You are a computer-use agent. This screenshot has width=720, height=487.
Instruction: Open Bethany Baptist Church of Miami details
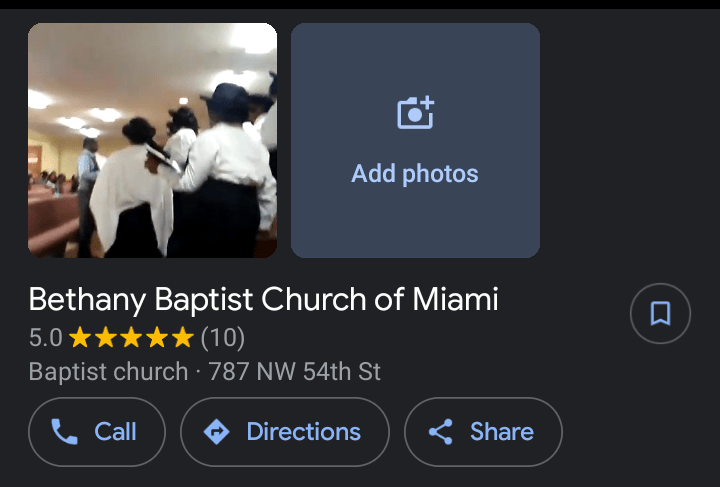263,299
